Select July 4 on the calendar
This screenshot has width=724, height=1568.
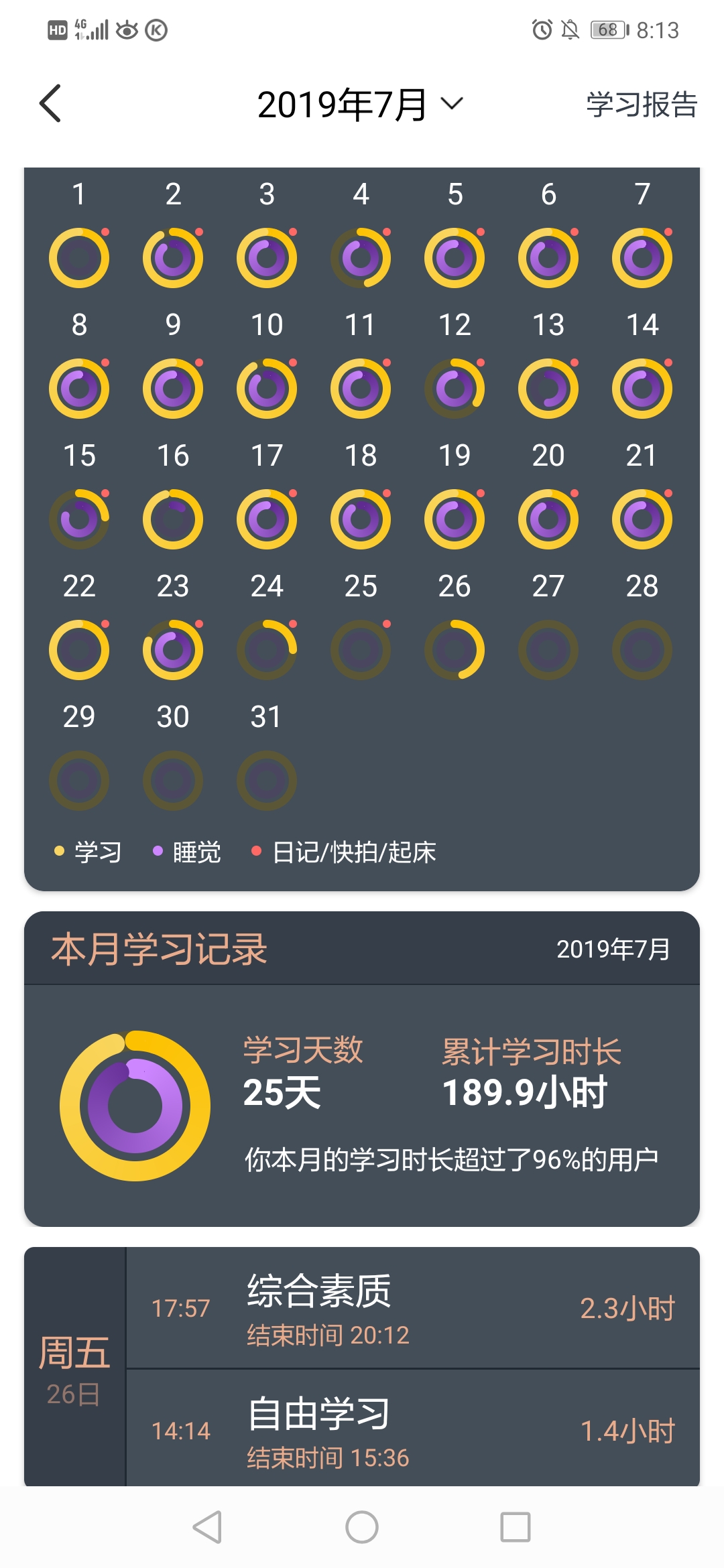click(361, 235)
